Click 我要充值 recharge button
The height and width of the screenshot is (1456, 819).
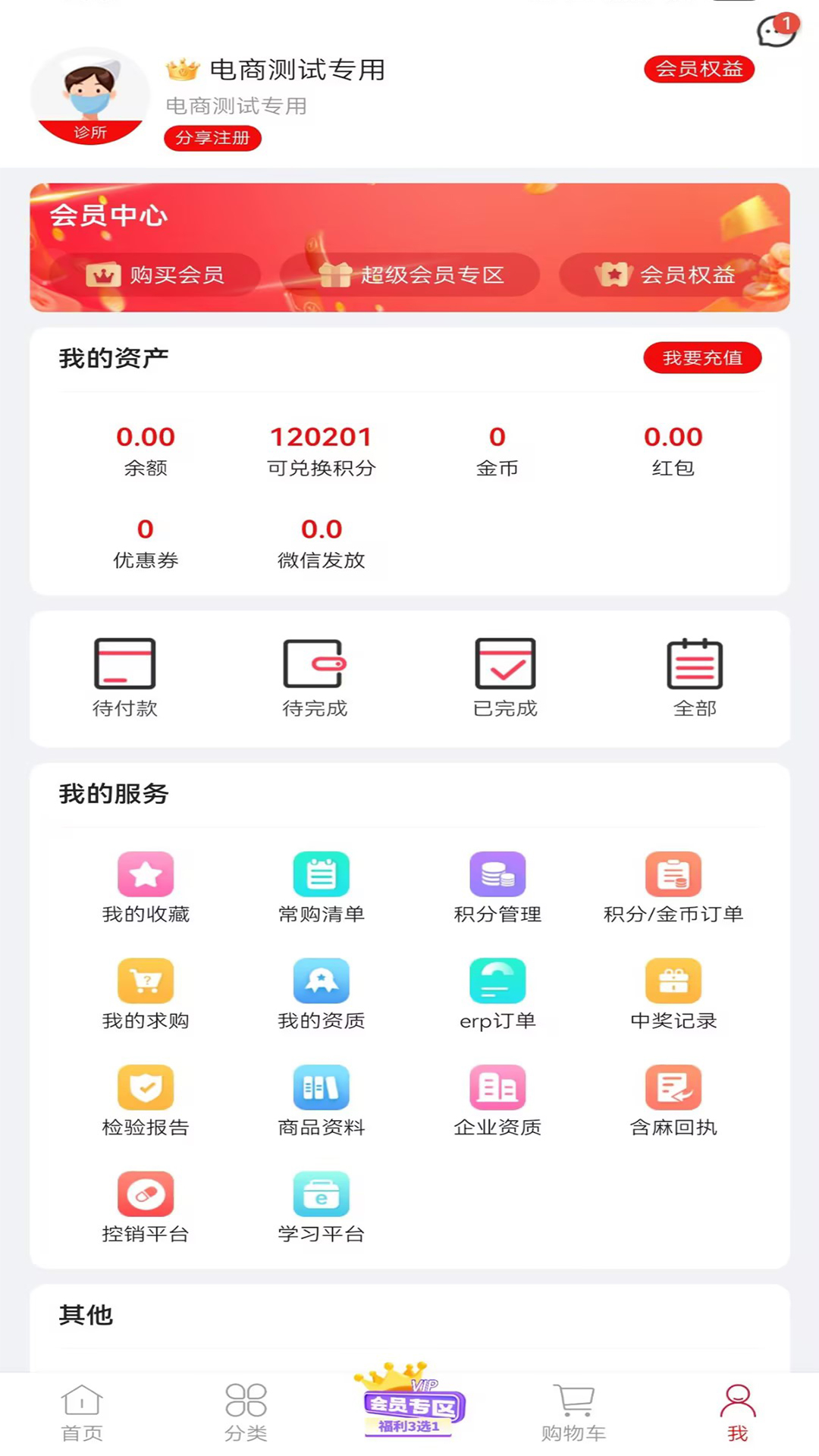coord(701,357)
